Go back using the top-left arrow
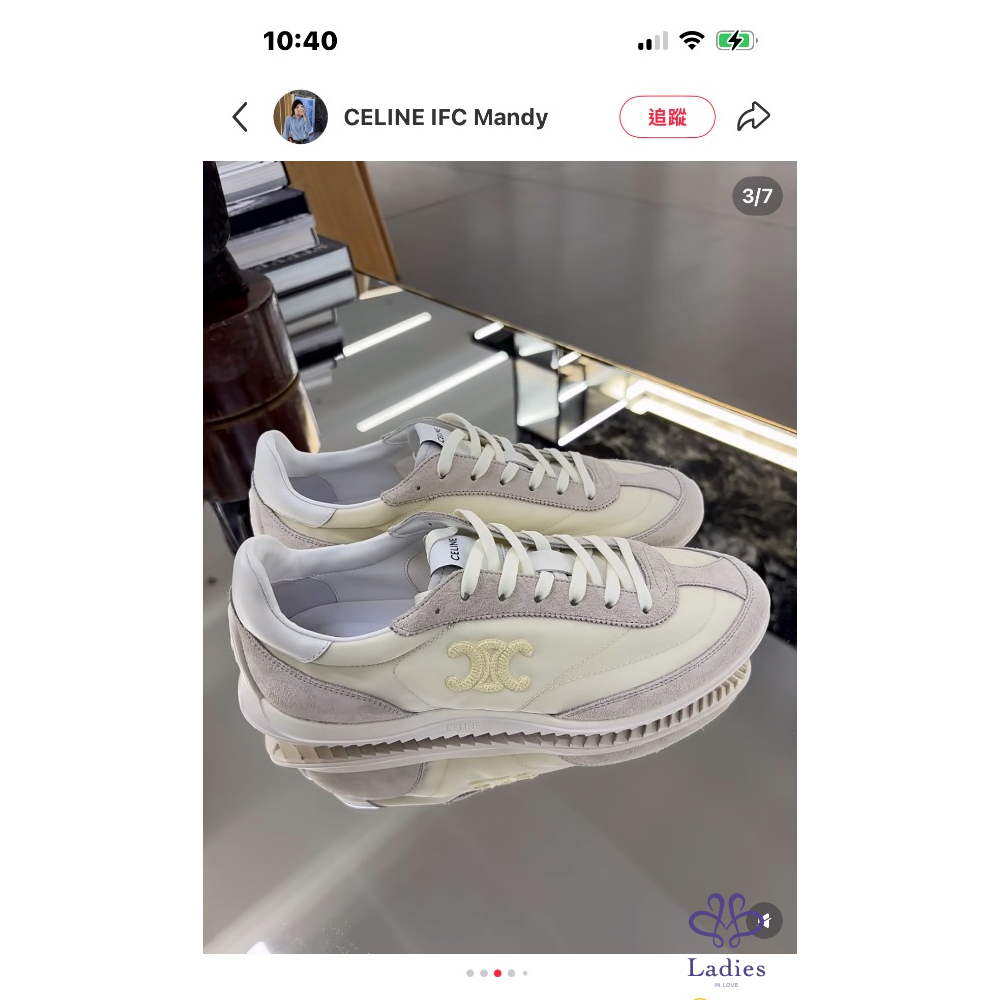 tap(240, 117)
